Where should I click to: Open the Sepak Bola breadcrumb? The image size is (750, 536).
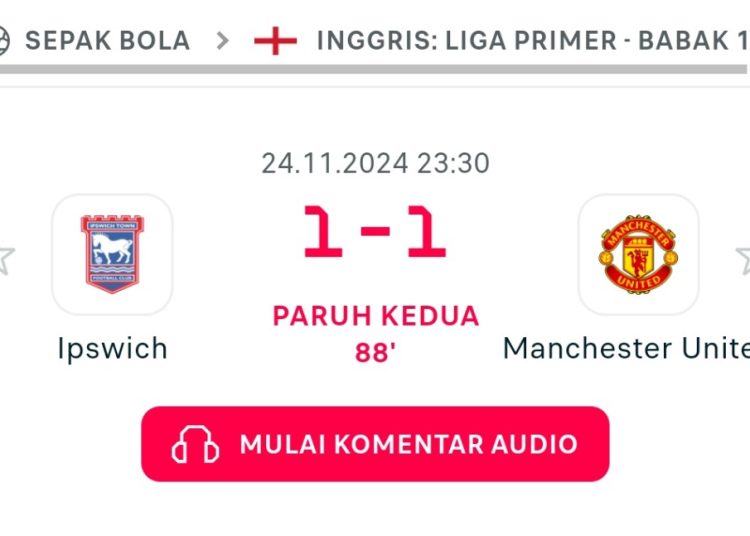coord(106,41)
